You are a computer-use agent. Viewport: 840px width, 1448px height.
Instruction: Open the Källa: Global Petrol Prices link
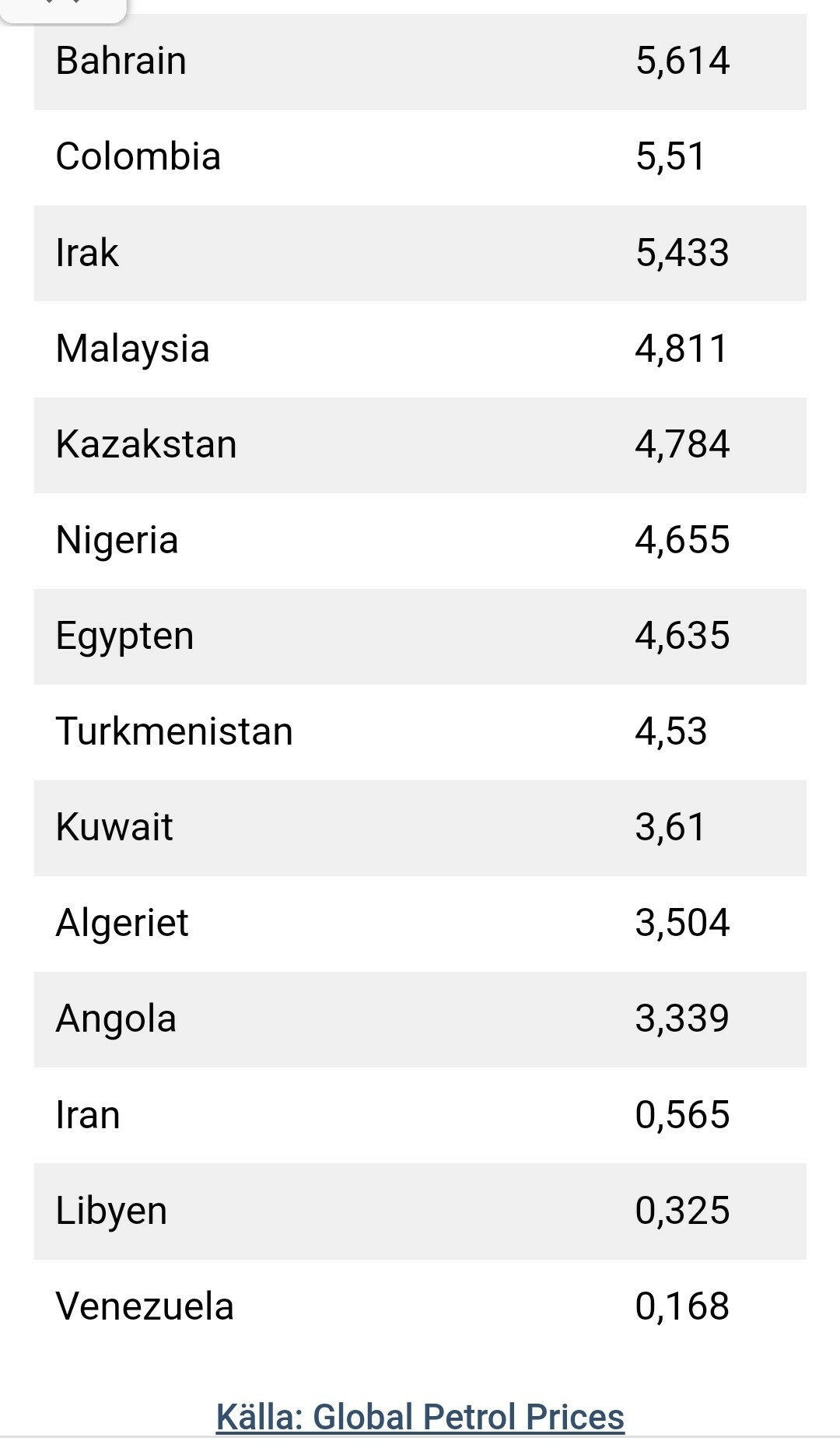420,1417
